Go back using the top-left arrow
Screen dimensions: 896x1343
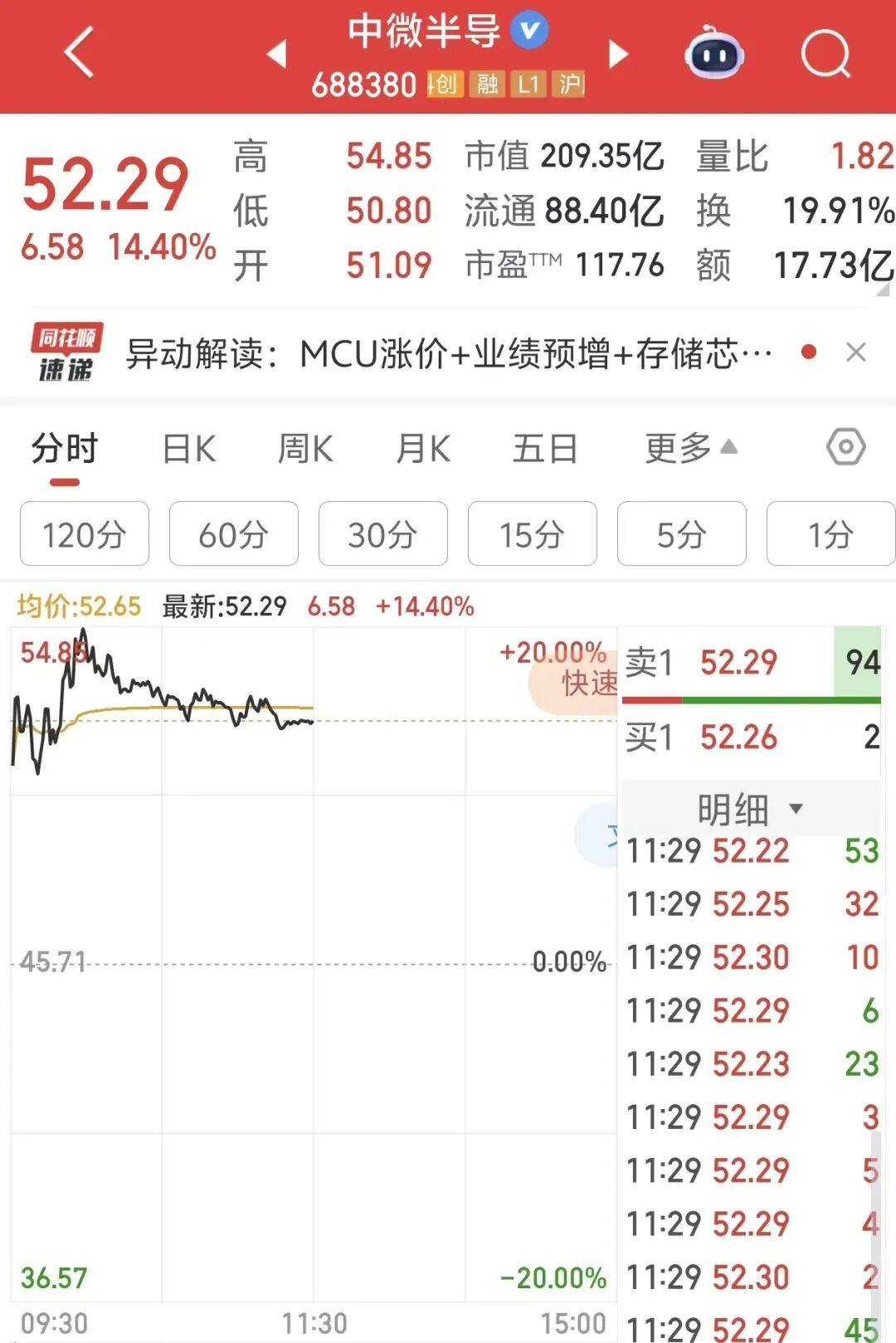pyautogui.click(x=80, y=53)
